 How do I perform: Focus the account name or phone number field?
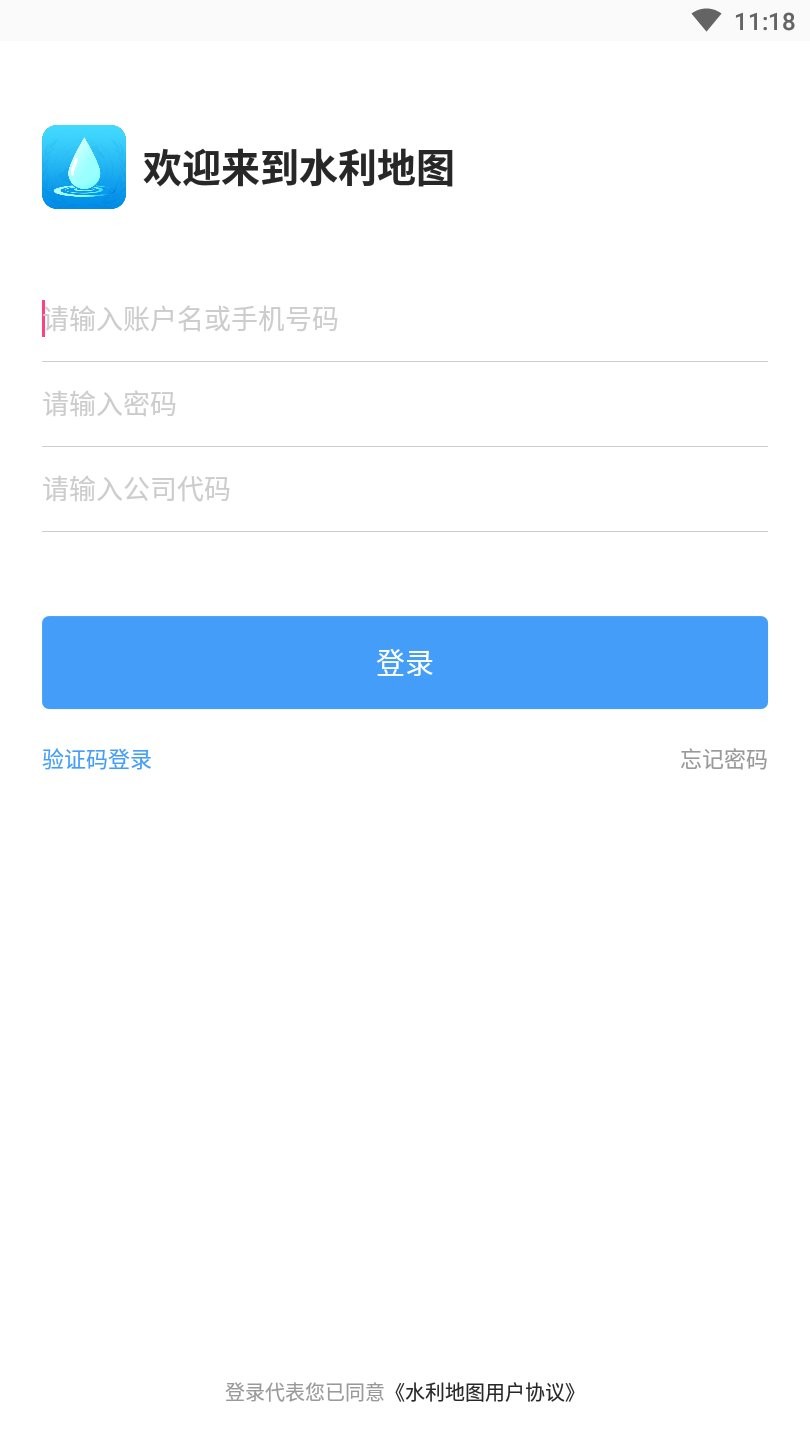point(404,320)
